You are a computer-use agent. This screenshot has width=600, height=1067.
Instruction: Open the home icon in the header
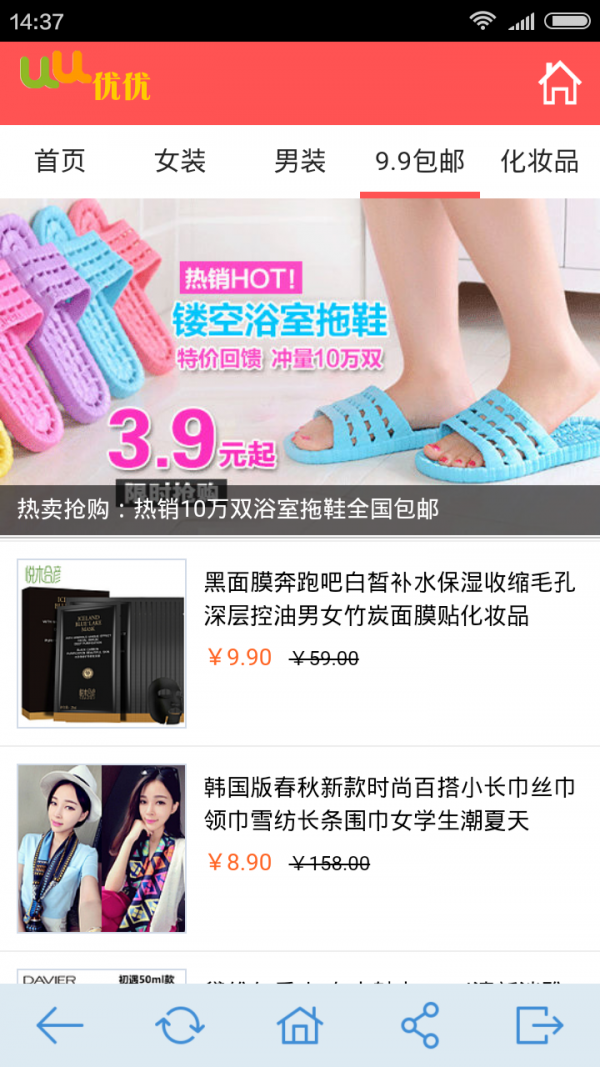tap(559, 84)
